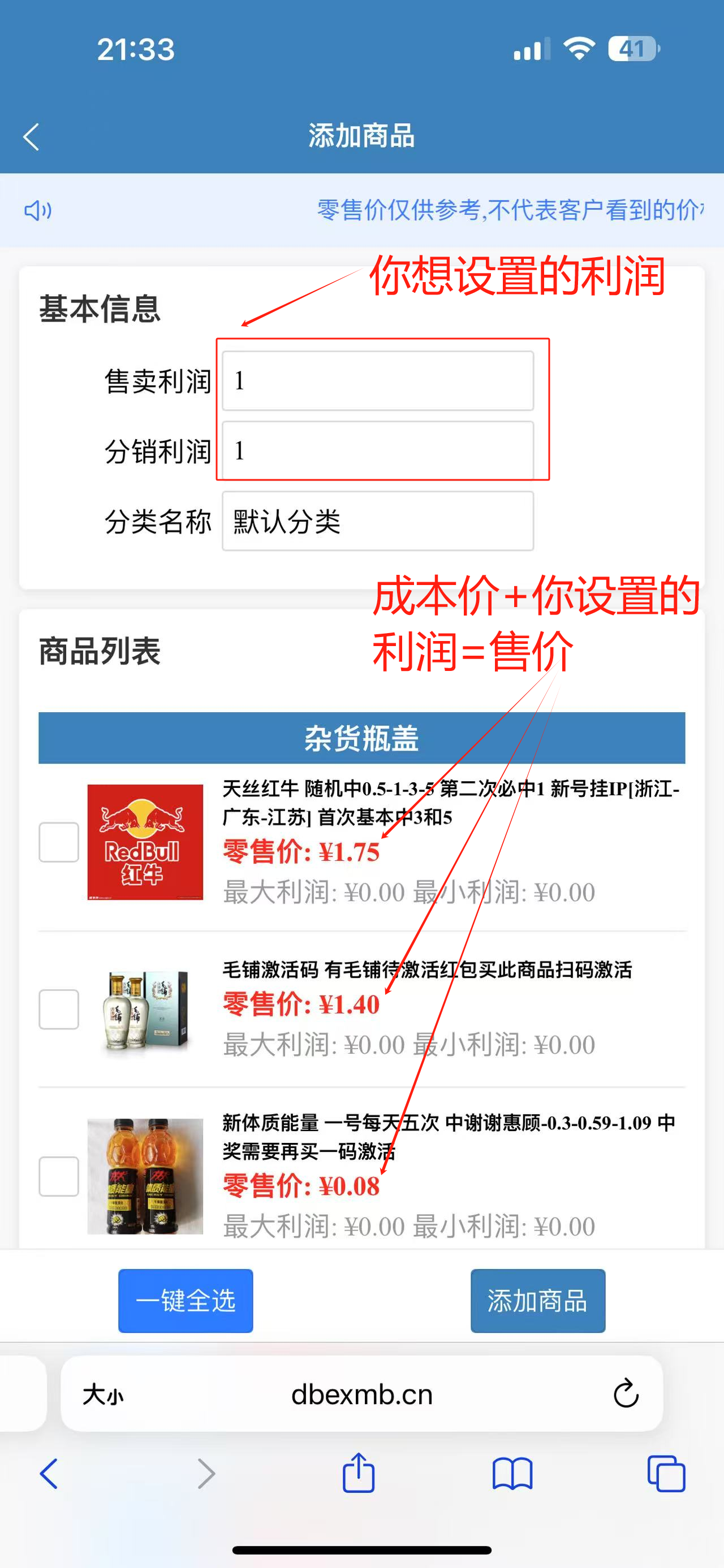The image size is (724, 1568).
Task: Reload the dbexmb.cn page
Action: pos(626,1394)
